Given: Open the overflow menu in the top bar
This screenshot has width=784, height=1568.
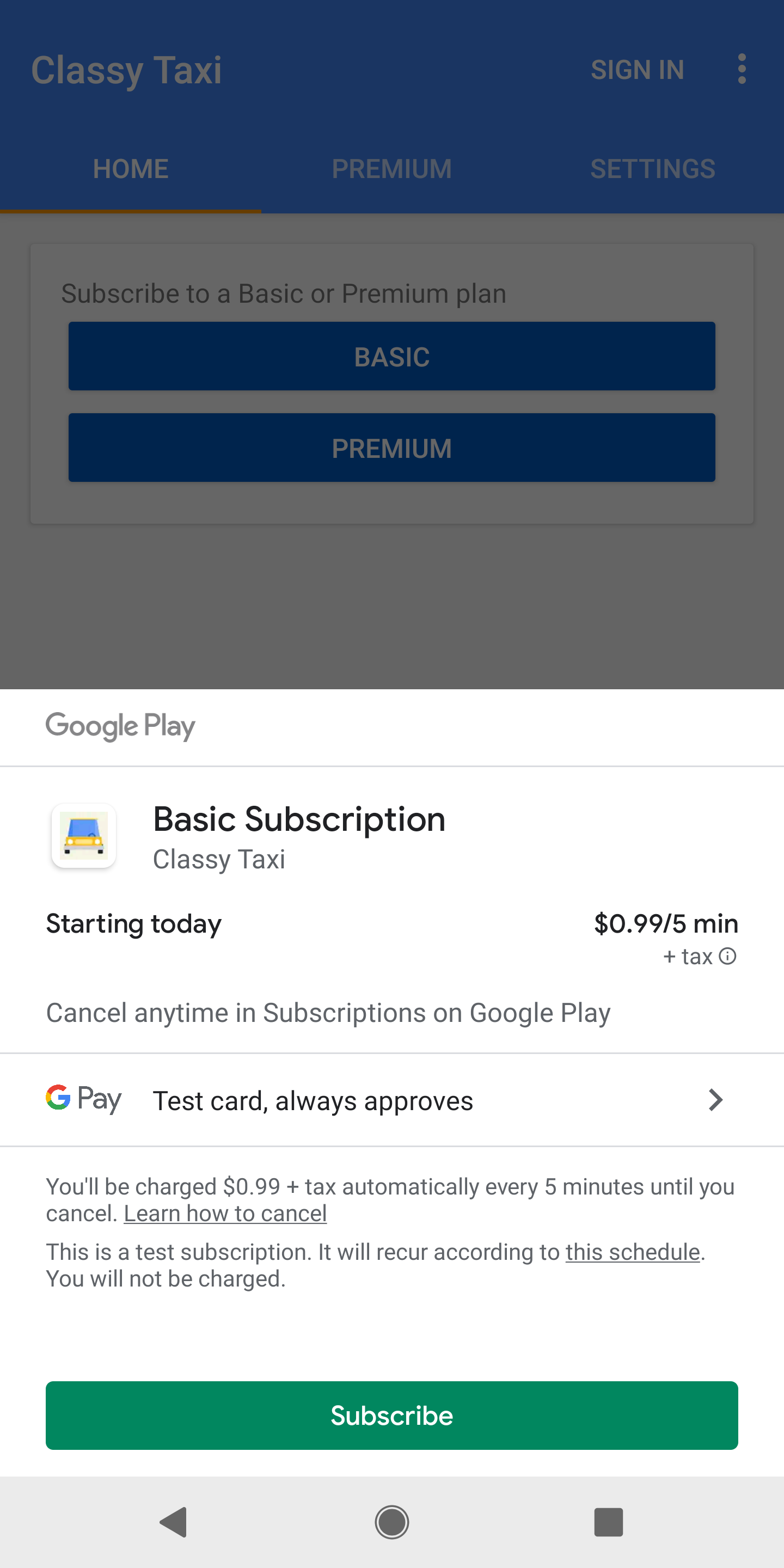Looking at the screenshot, I should coord(742,69).
